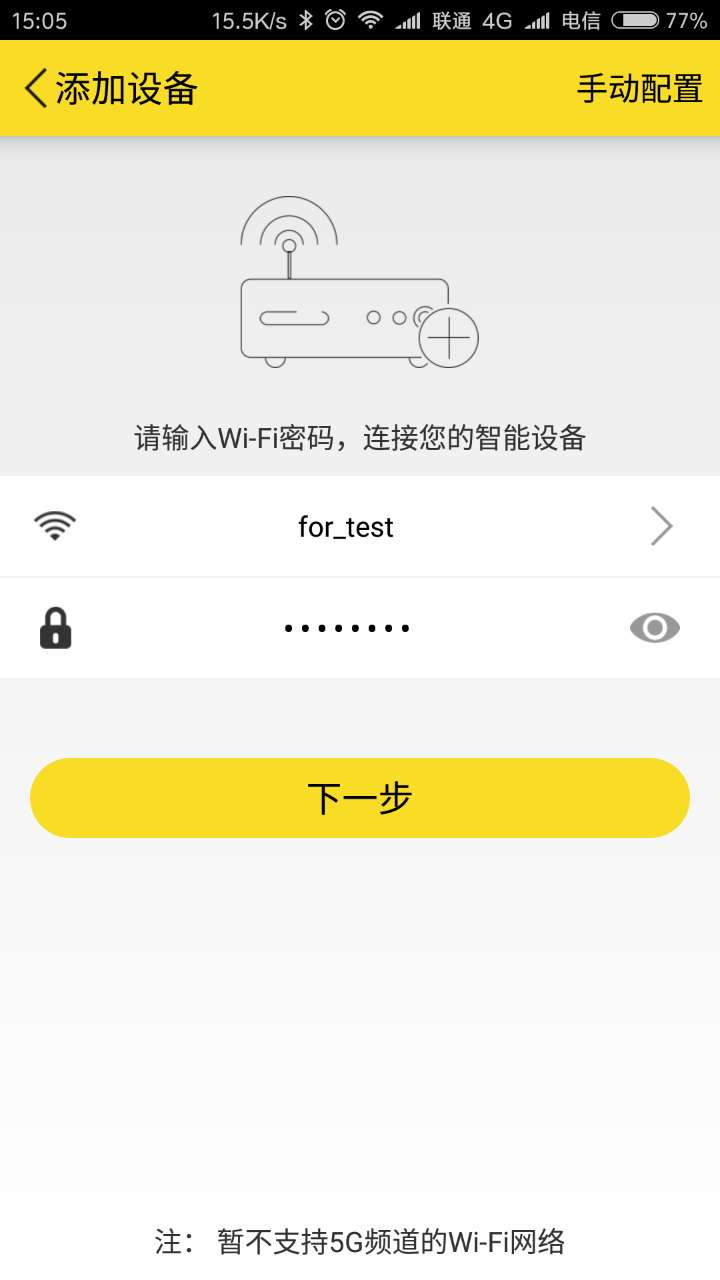Open the for_test Wi-Fi network selector

tap(360, 526)
